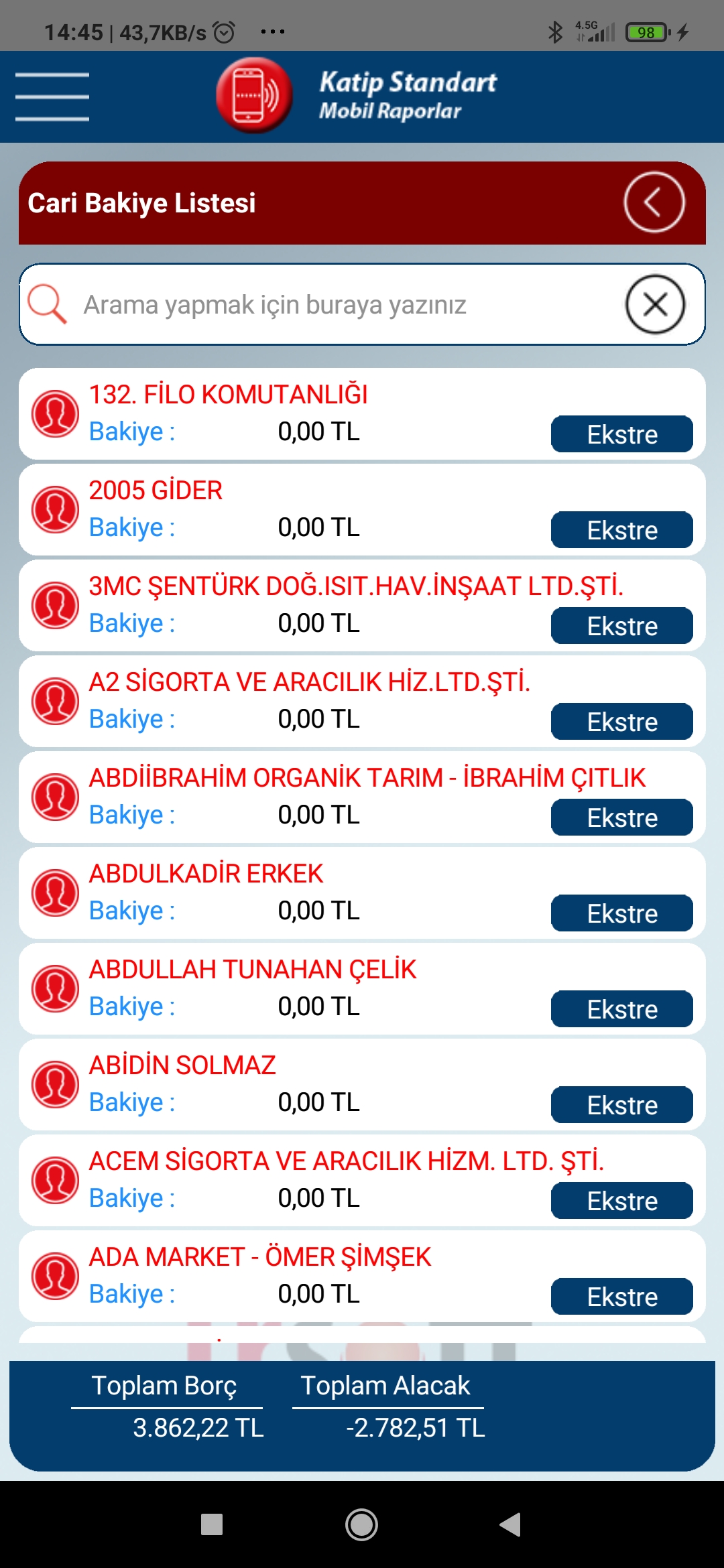Open Ekstre for 132. FİLO KOMUTANLIĞI

tap(622, 434)
